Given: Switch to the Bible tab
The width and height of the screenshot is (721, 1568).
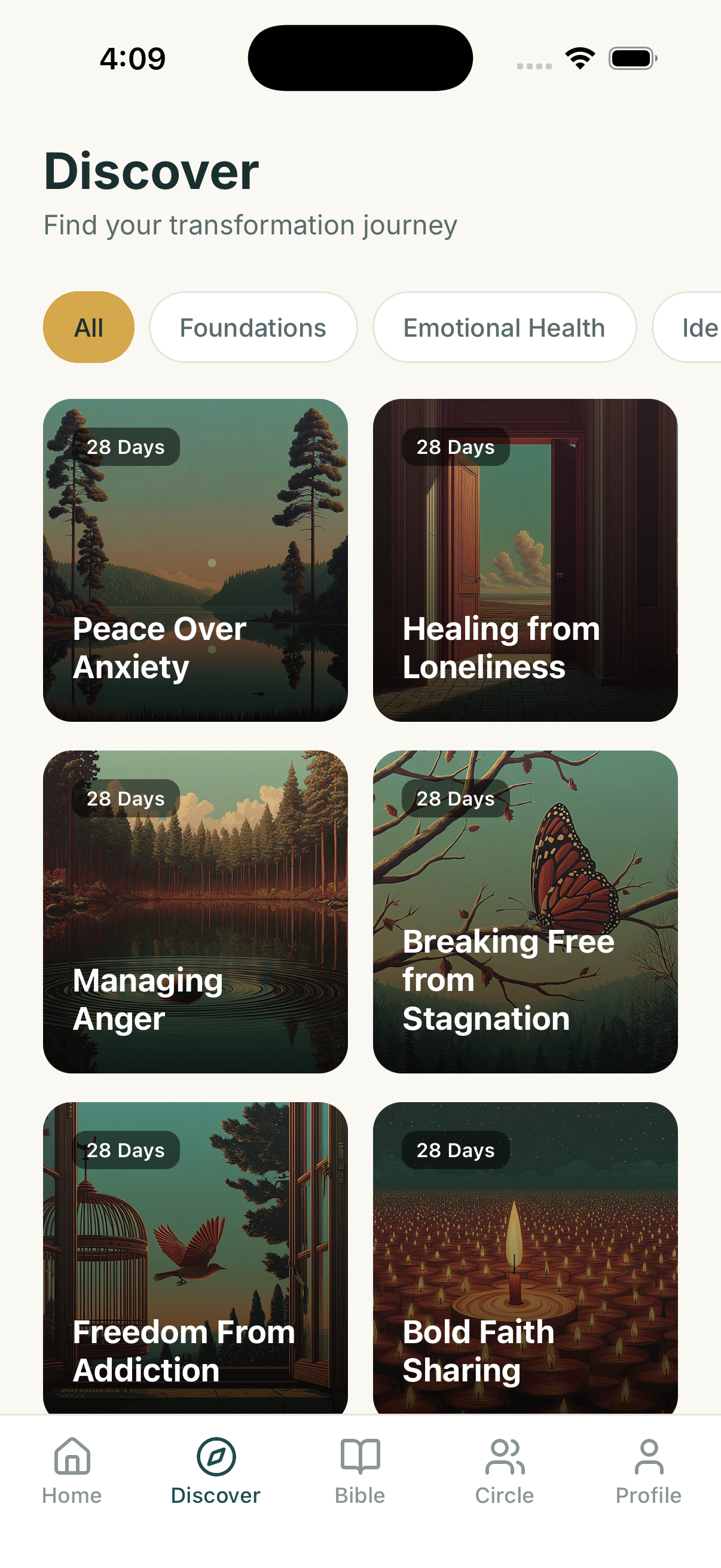Looking at the screenshot, I should [360, 1470].
